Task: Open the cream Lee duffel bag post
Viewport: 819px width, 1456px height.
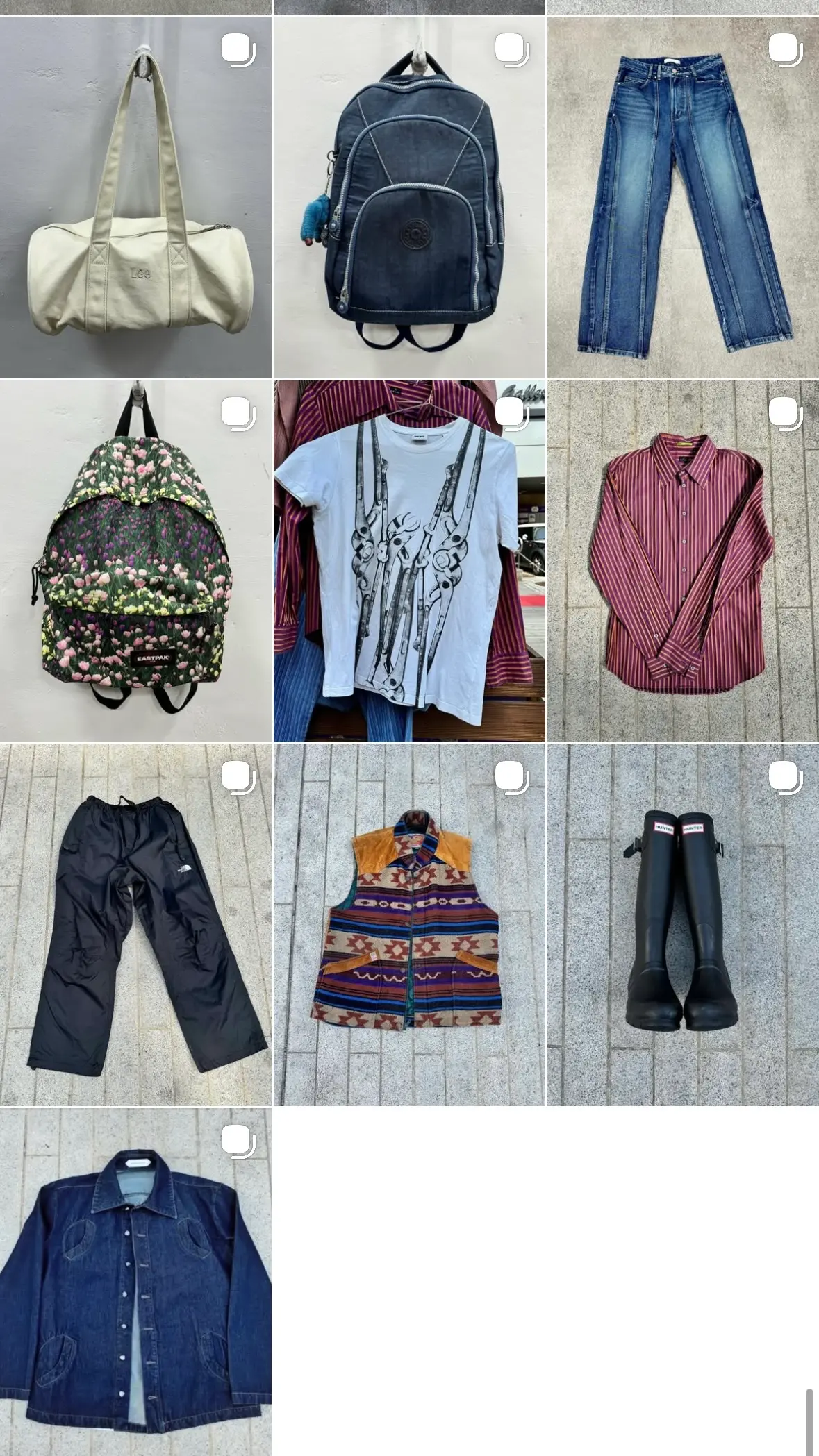Action: tap(135, 197)
